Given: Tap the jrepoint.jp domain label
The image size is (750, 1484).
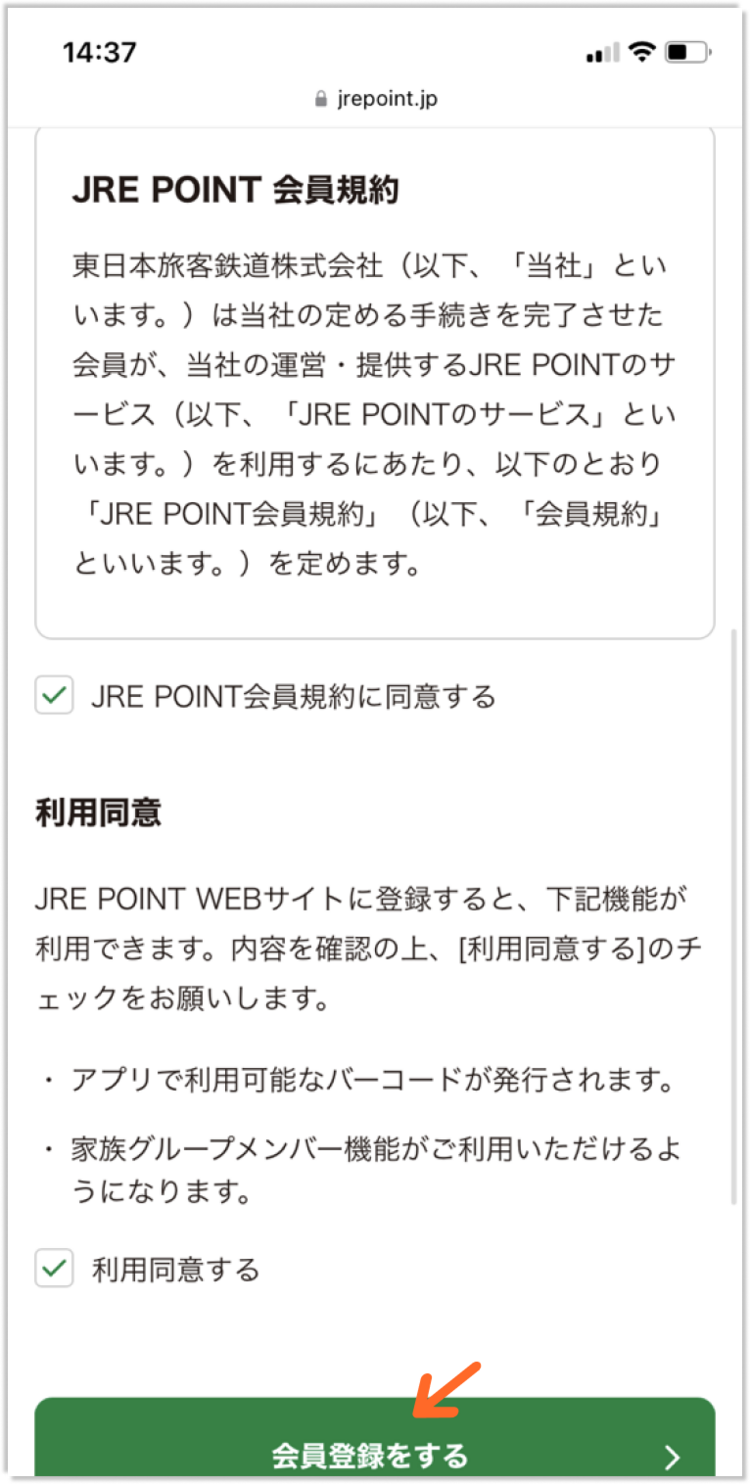Looking at the screenshot, I should tap(385, 98).
